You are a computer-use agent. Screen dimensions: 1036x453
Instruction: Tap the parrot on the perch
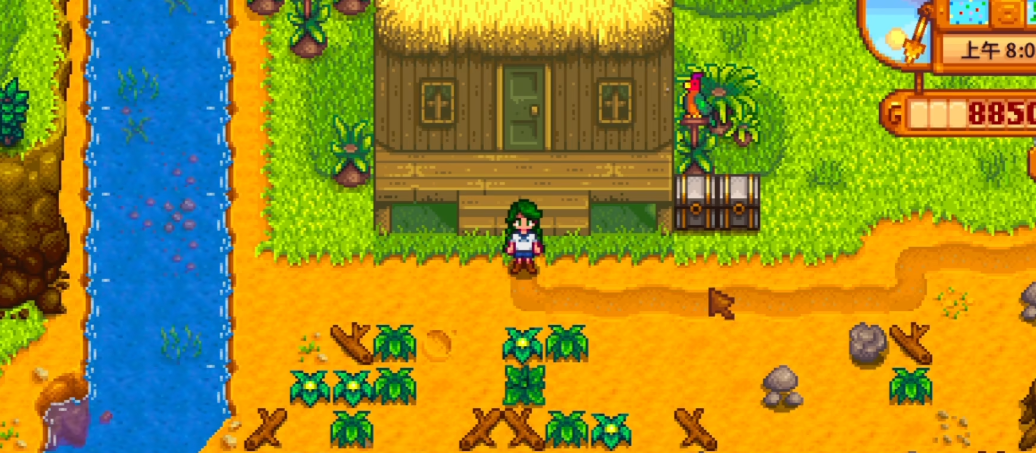pos(692,103)
